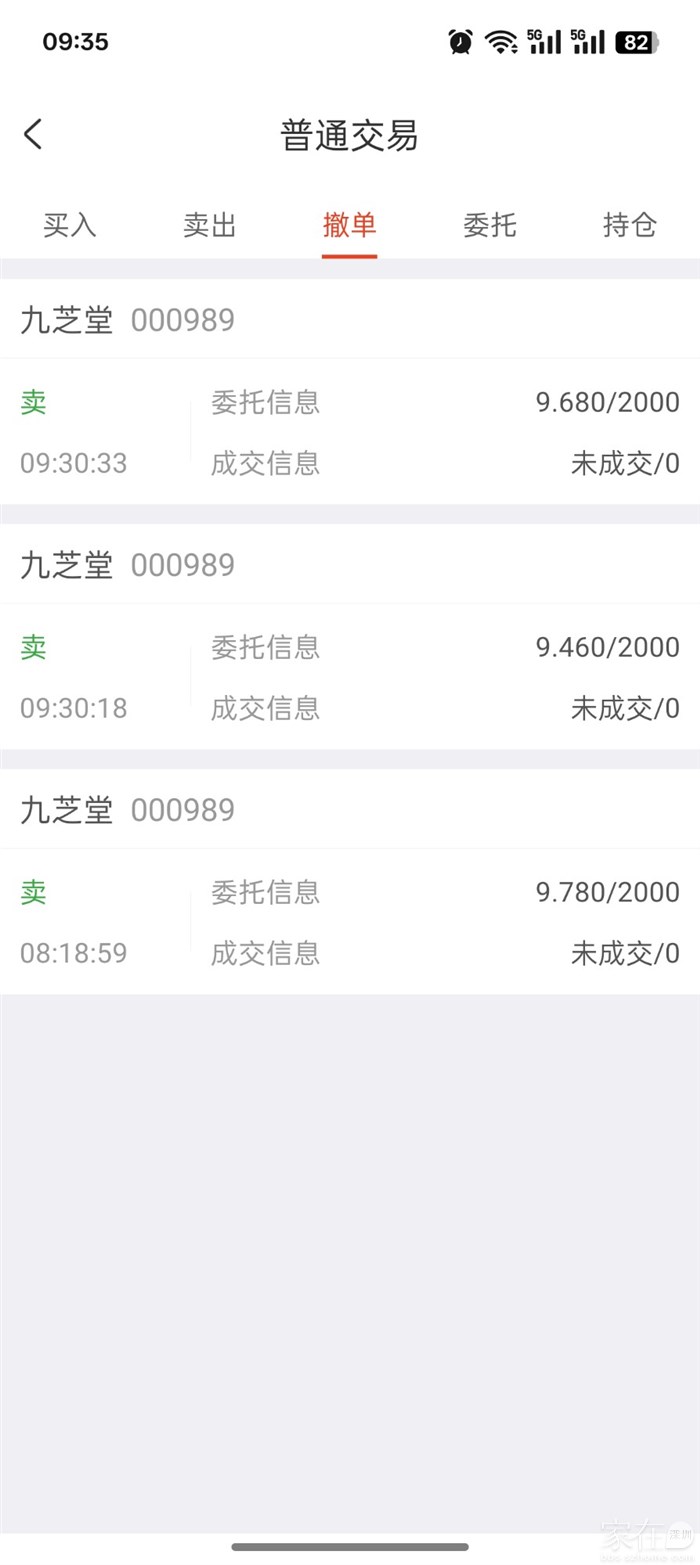The image size is (700, 1565).
Task: Switch to the 卖出 tab
Action: click(210, 225)
